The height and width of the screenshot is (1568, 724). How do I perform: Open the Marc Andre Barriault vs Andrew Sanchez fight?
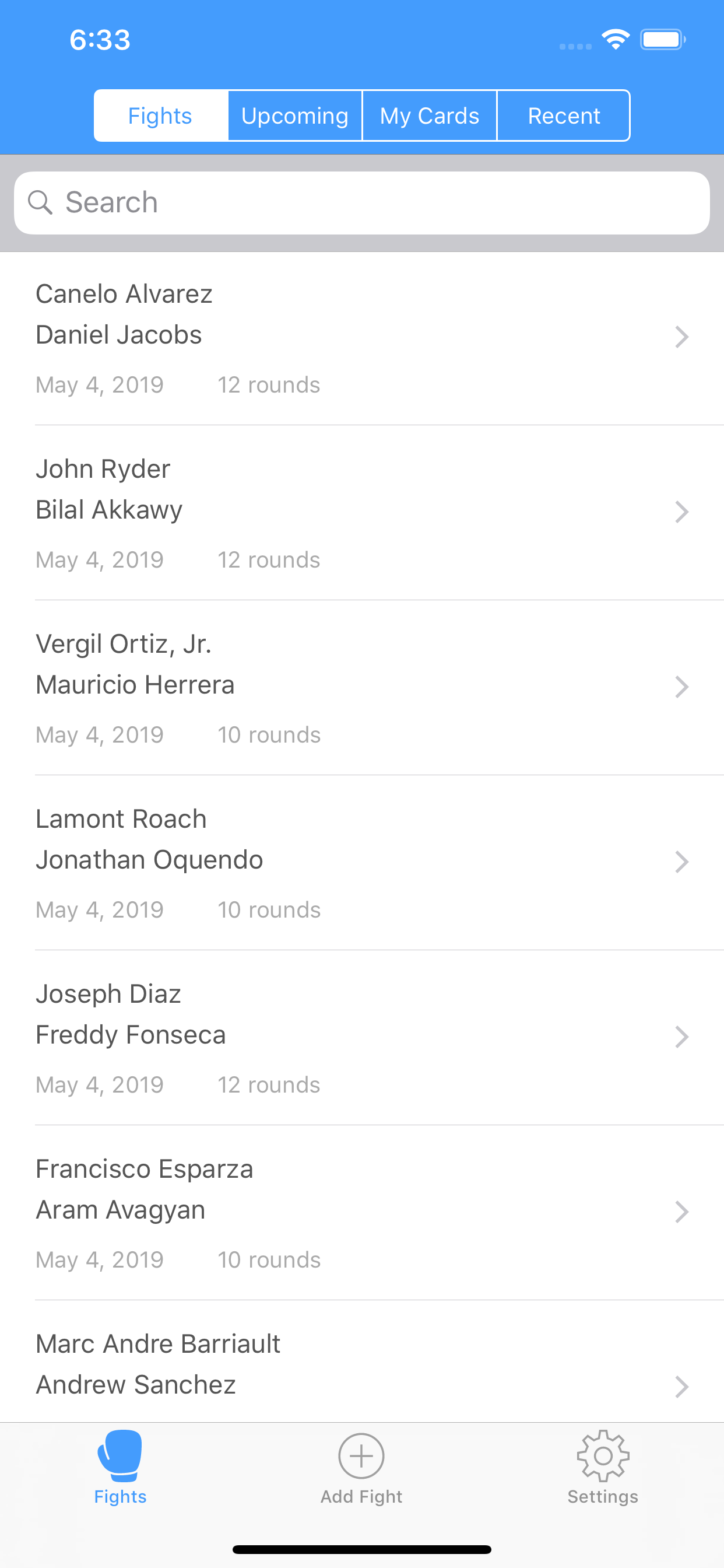[362, 1362]
